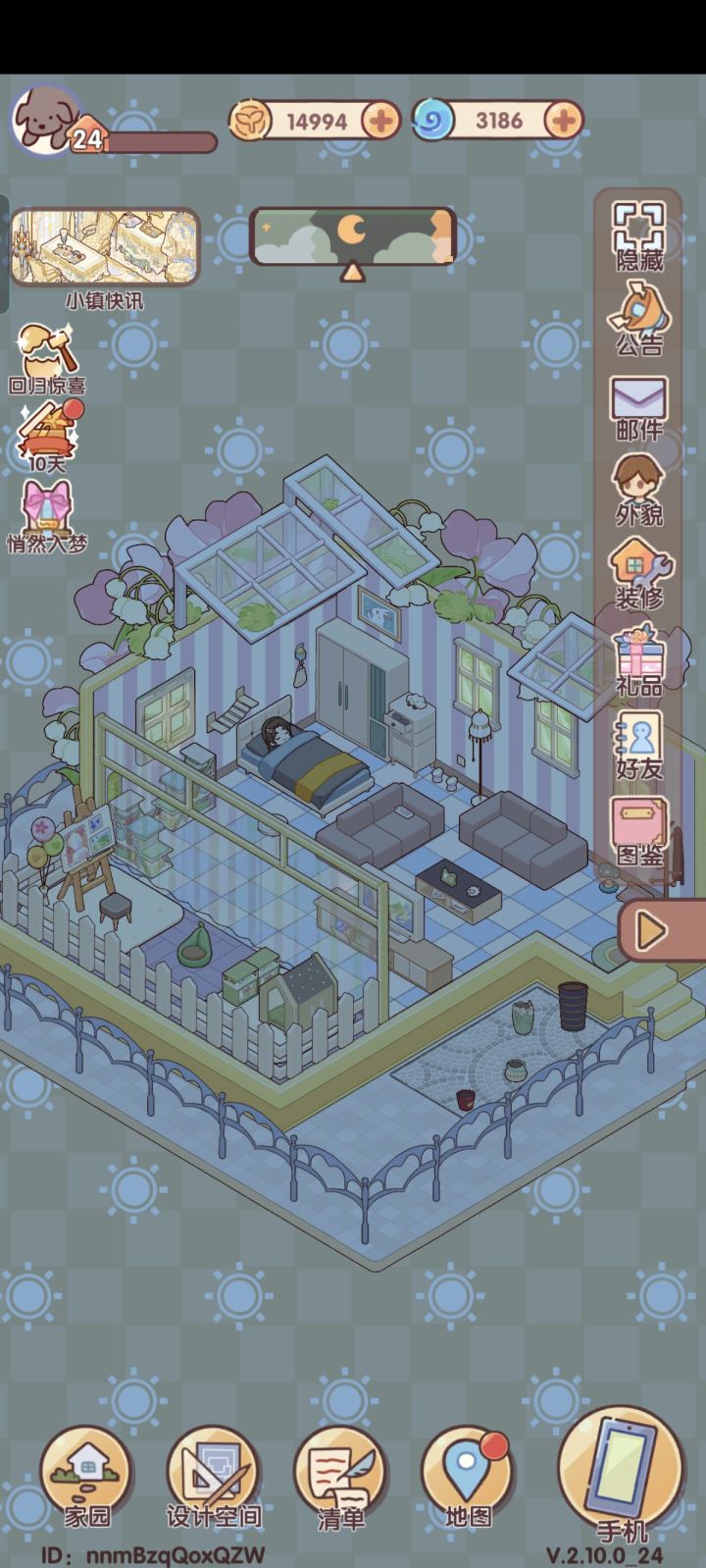Open the 回归惊喜 event
Image resolution: width=706 pixels, height=1568 pixels.
click(47, 360)
